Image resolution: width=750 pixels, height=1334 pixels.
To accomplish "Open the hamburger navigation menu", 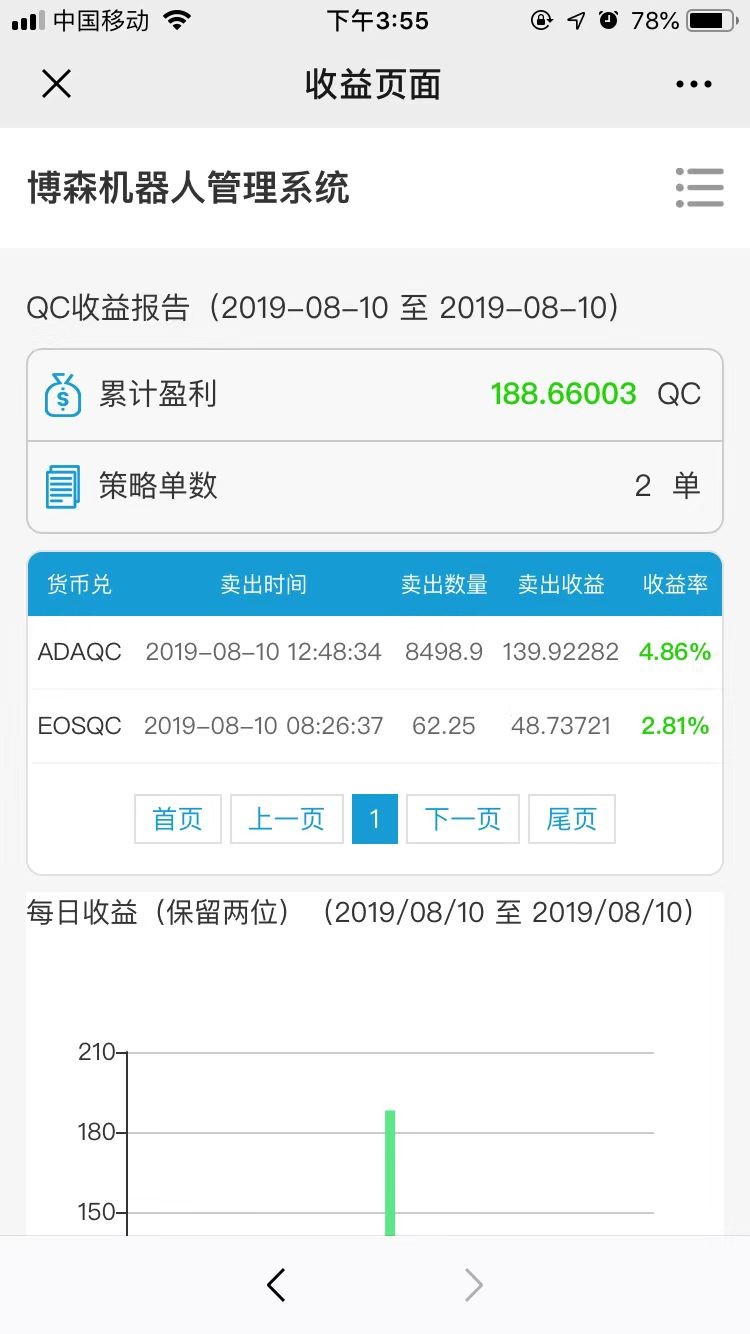I will 699,187.
